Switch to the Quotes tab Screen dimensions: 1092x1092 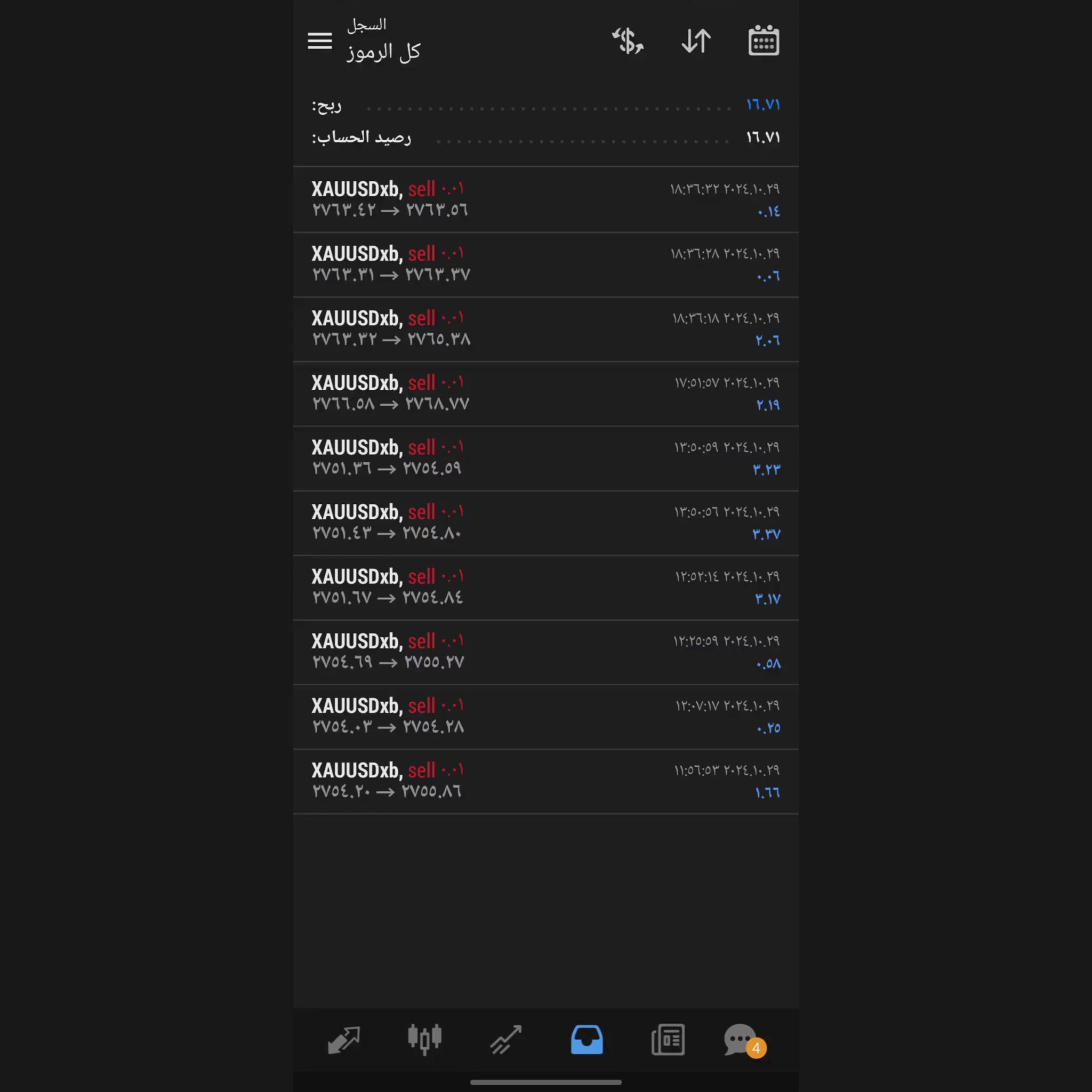click(344, 1039)
